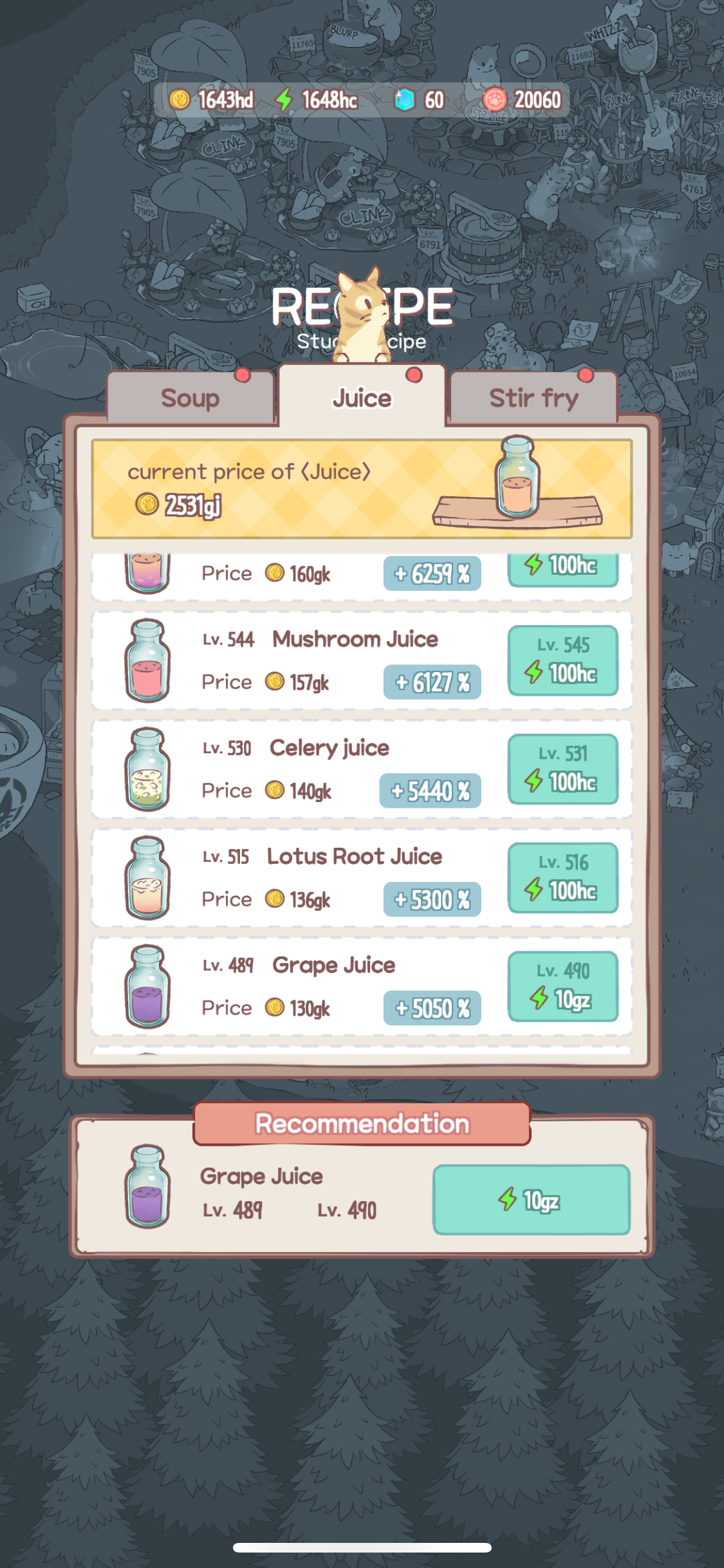This screenshot has height=1568, width=724.
Task: Level up Lotus Root Juice to 516
Action: (563, 878)
